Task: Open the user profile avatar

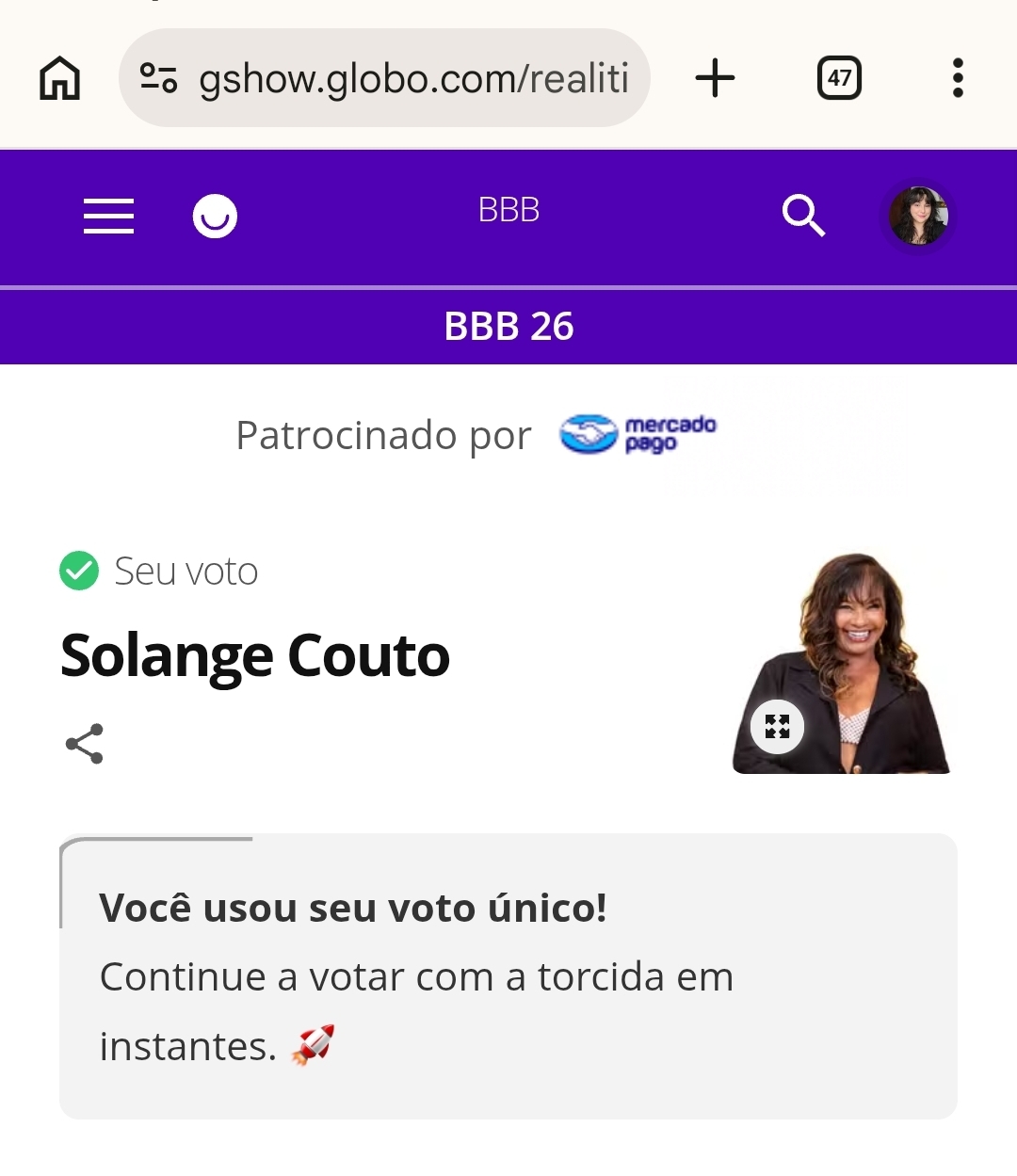Action: tap(919, 216)
